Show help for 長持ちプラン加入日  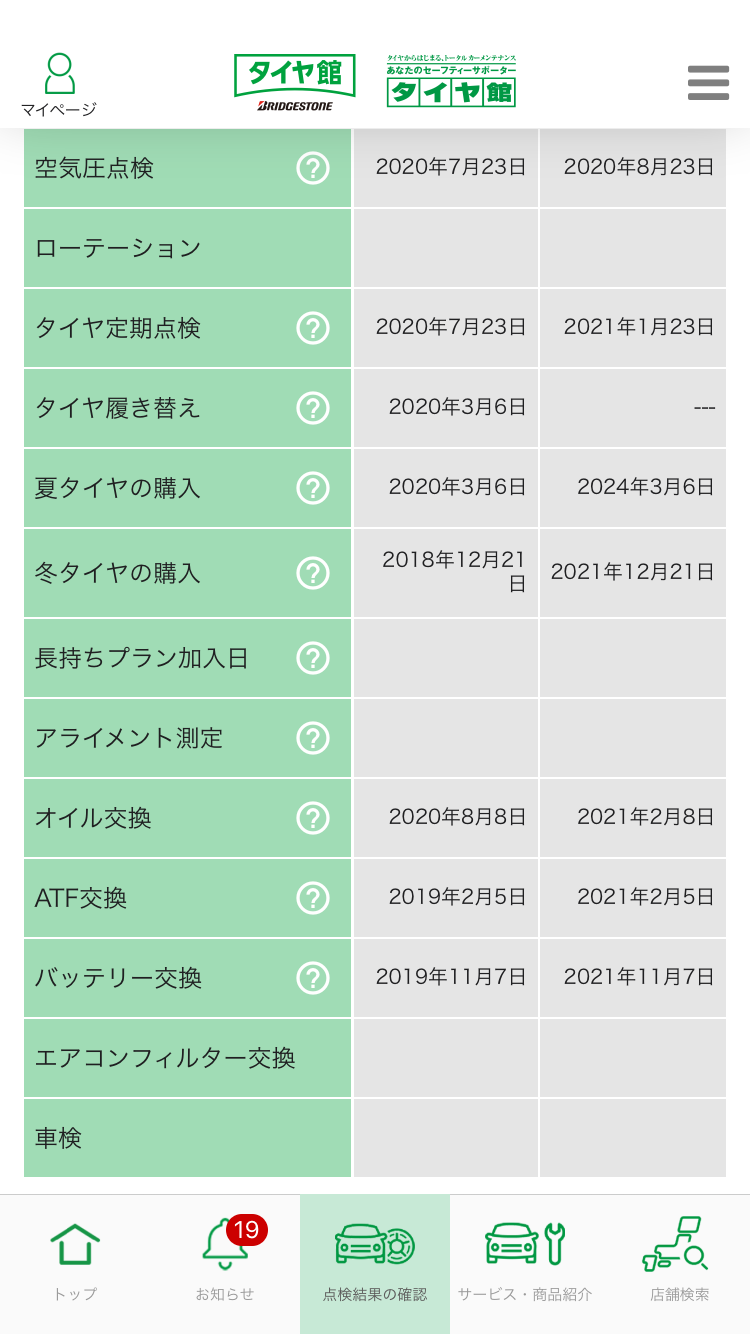click(x=313, y=658)
